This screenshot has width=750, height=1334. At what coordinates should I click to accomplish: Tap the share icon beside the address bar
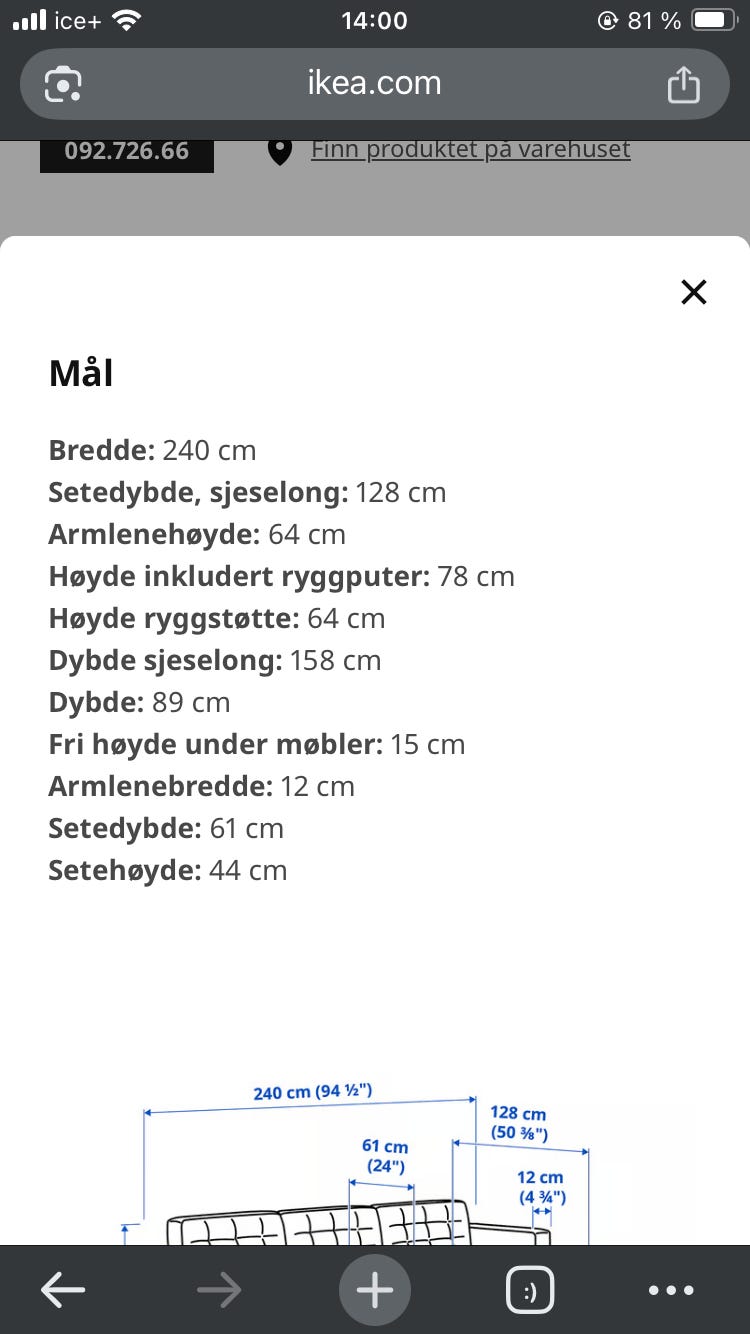(684, 84)
